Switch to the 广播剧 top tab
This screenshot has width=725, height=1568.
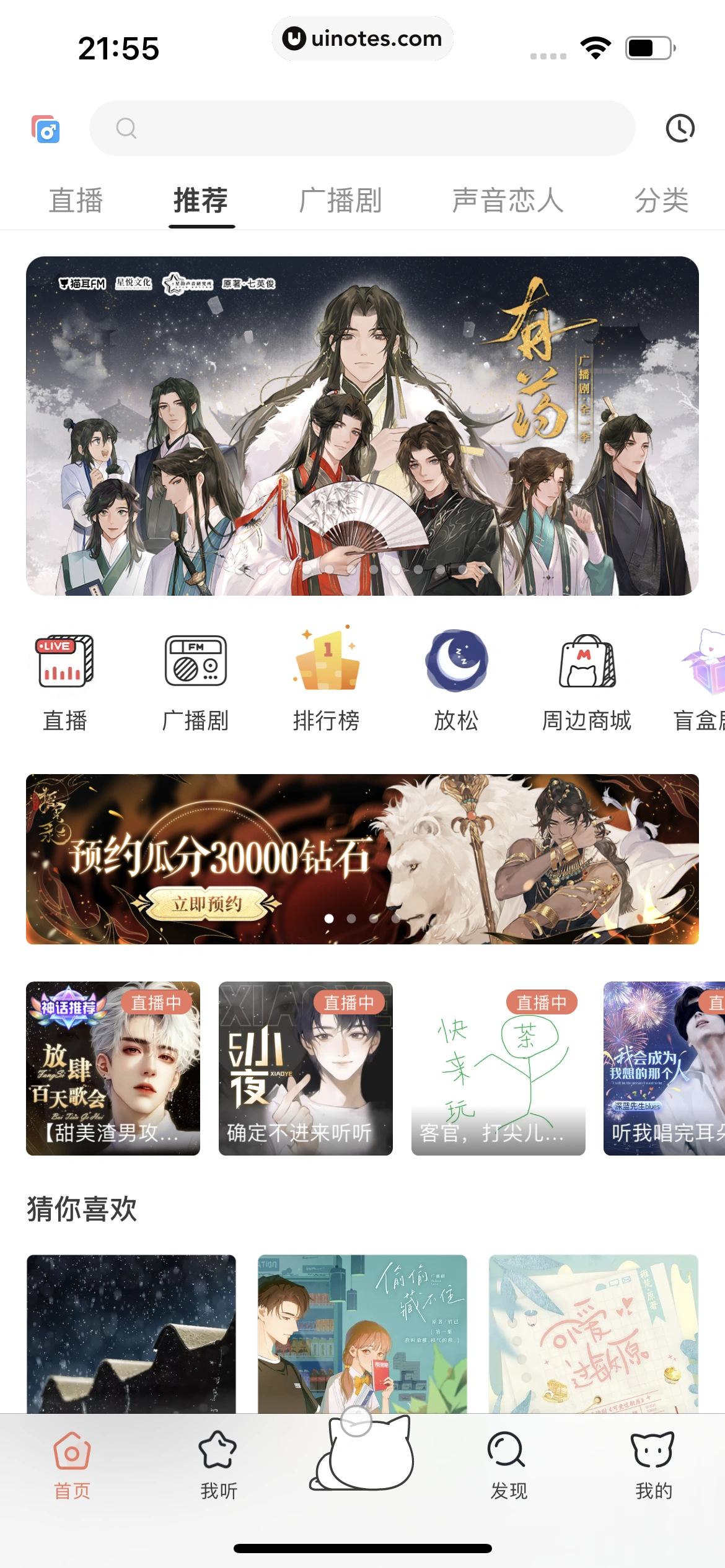click(x=340, y=201)
